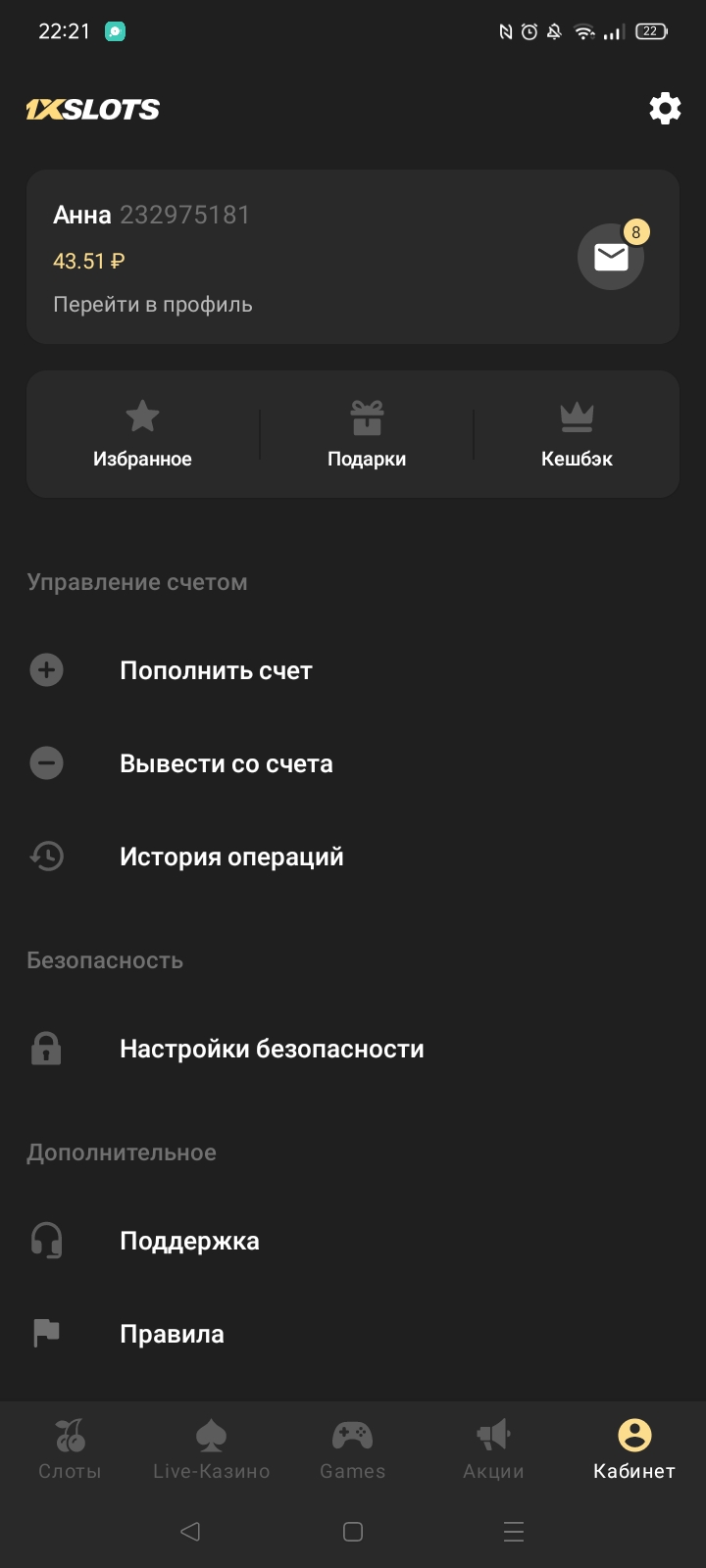Switch to the Акции tab
Image resolution: width=706 pixels, height=1568 pixels.
493,1448
